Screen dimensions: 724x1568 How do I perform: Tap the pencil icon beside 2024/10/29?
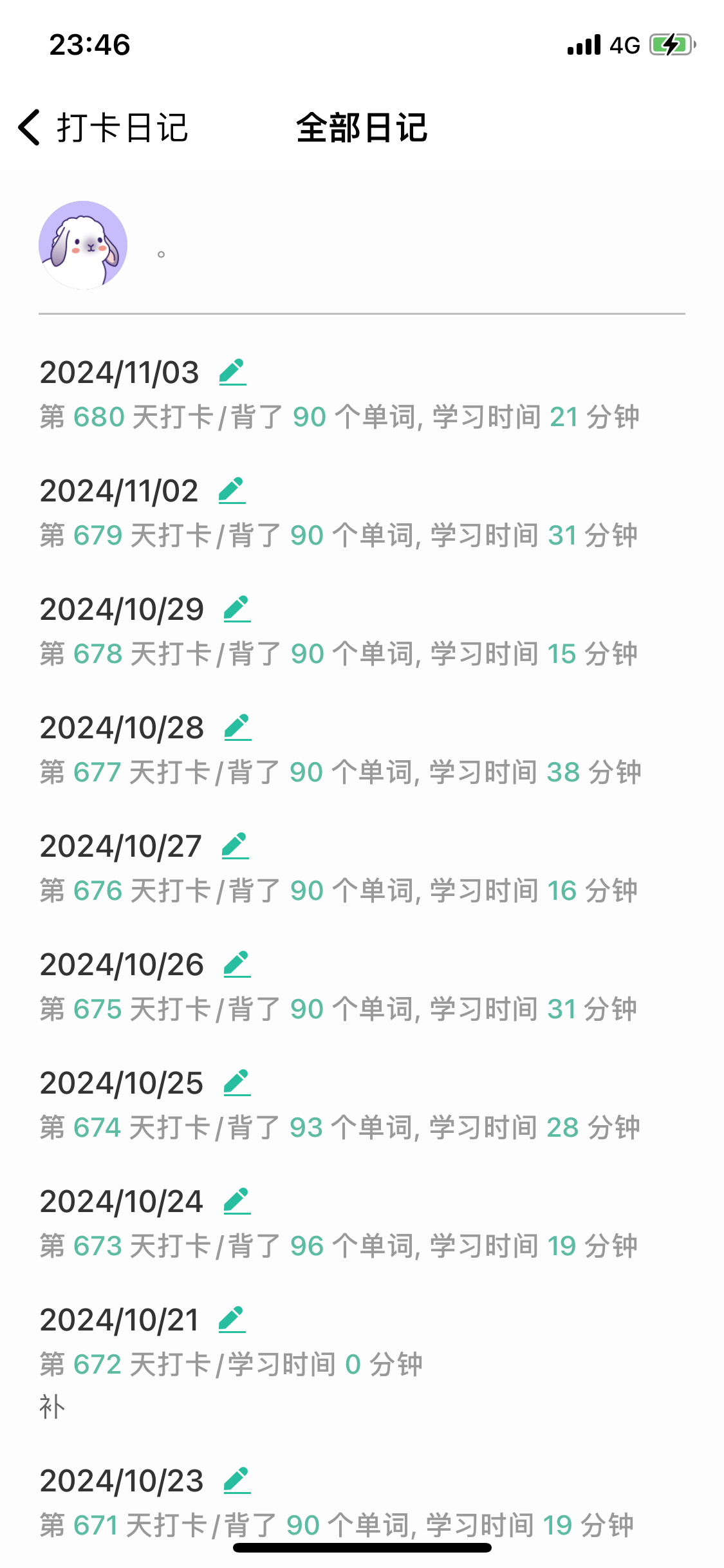tap(237, 609)
